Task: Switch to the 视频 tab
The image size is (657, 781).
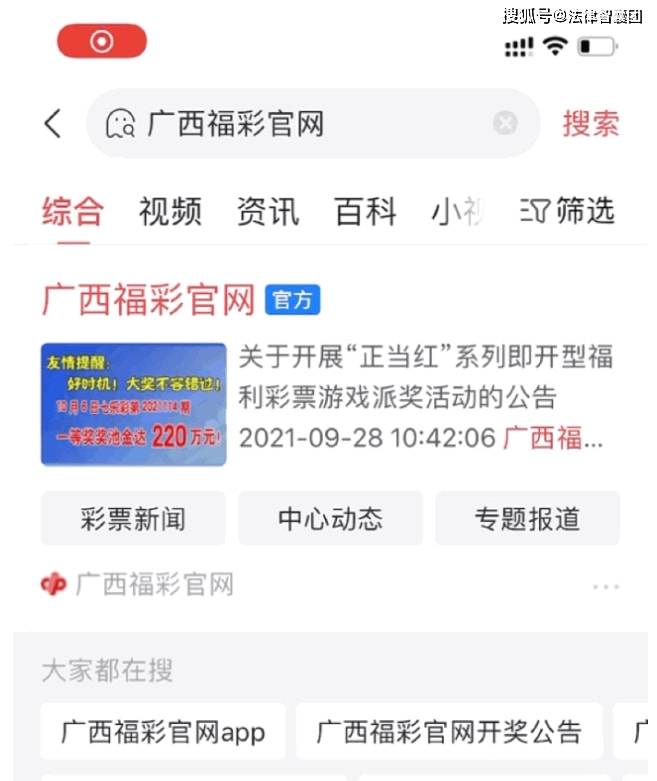Action: [x=170, y=212]
